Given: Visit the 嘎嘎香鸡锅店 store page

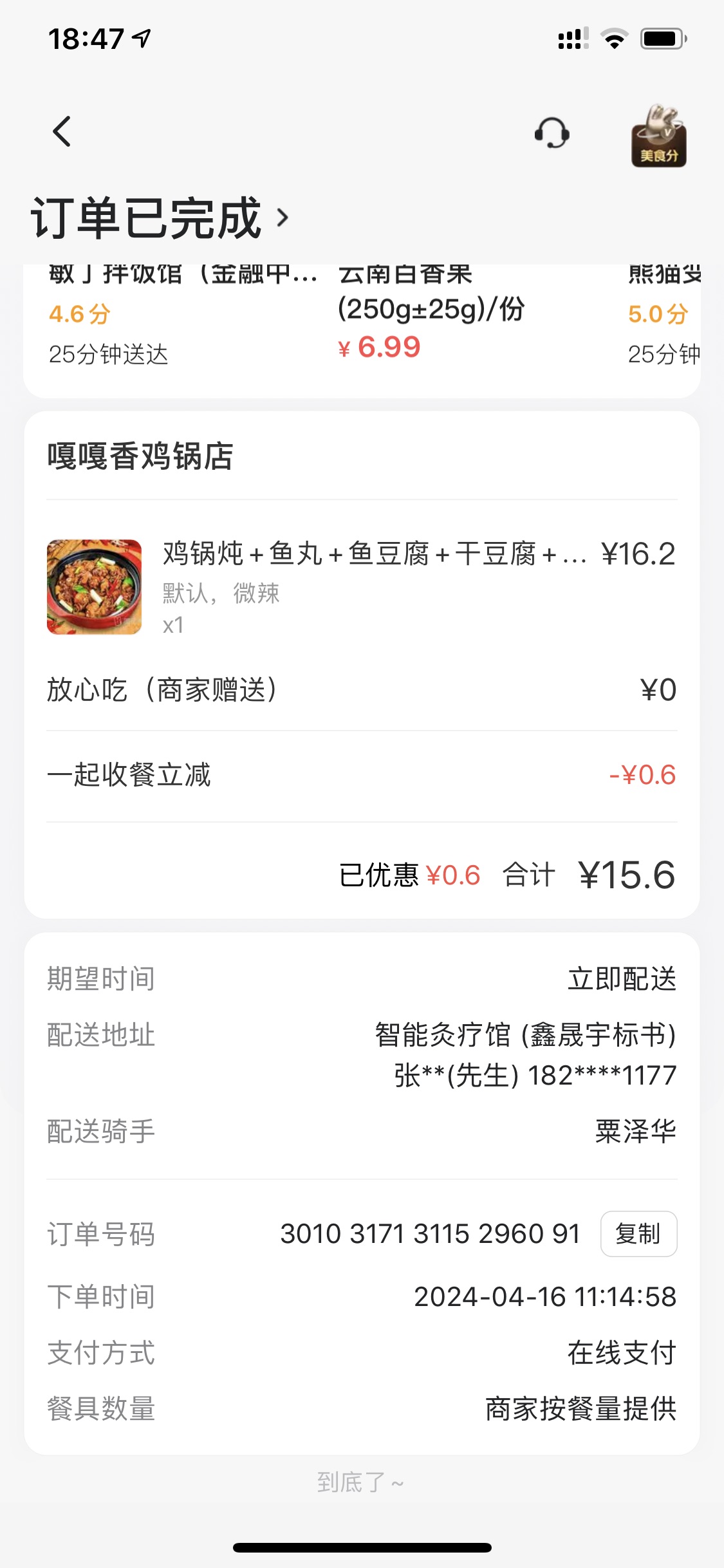Looking at the screenshot, I should point(140,456).
